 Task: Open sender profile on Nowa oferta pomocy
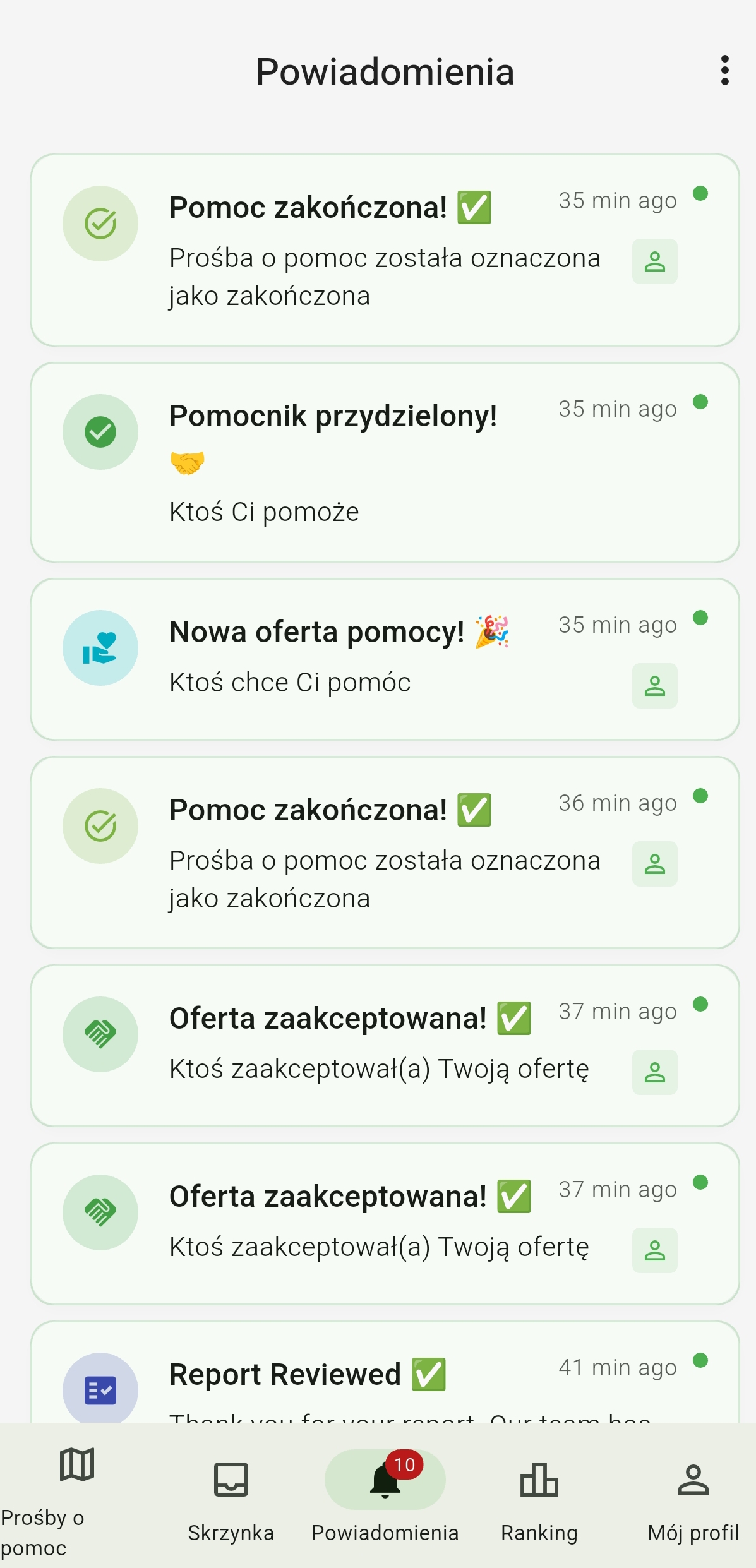pyautogui.click(x=654, y=686)
